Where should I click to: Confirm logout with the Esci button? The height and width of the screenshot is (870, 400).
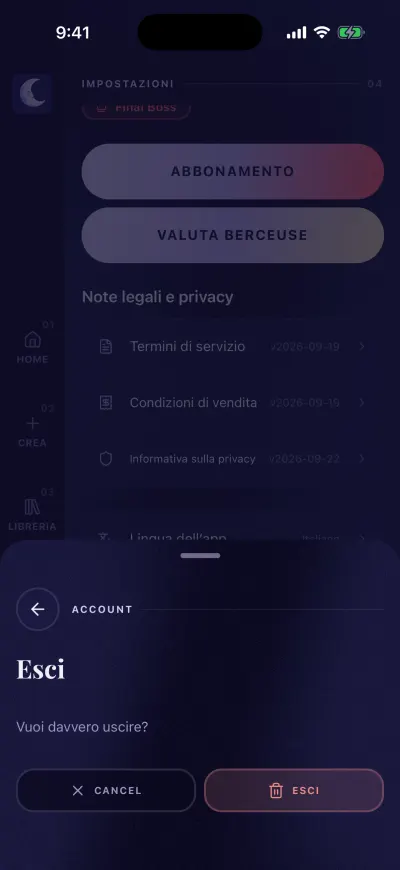click(294, 790)
